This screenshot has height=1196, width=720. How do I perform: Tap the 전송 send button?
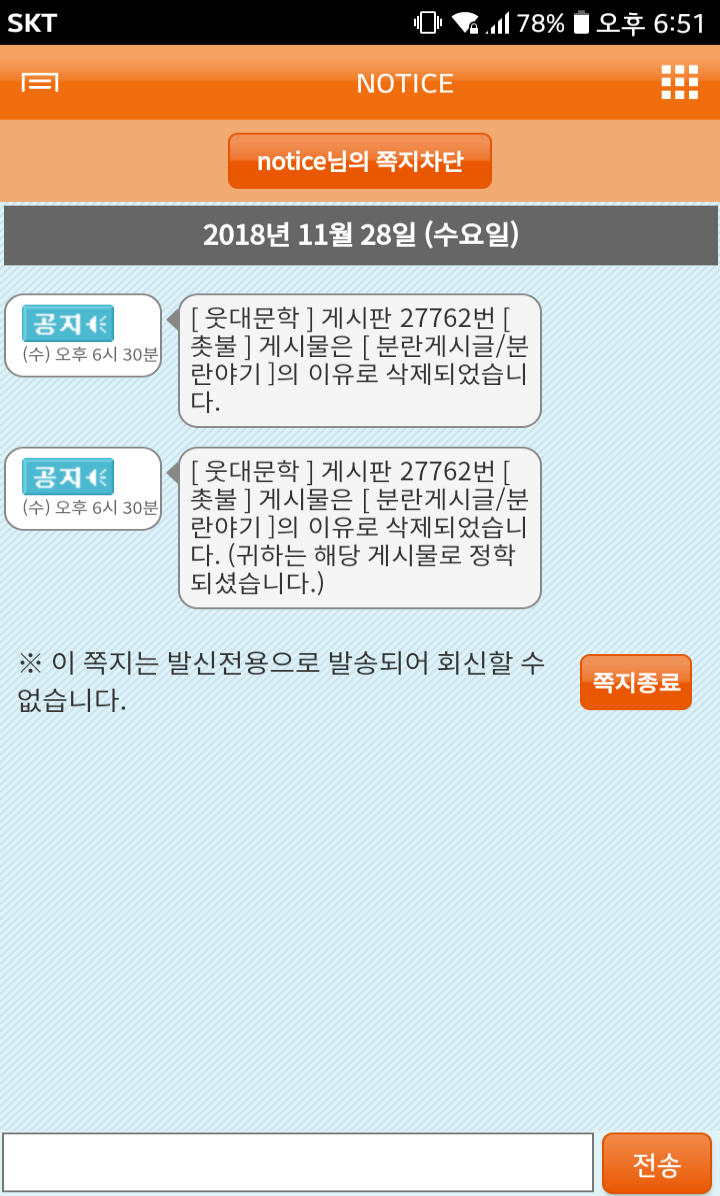point(657,1163)
